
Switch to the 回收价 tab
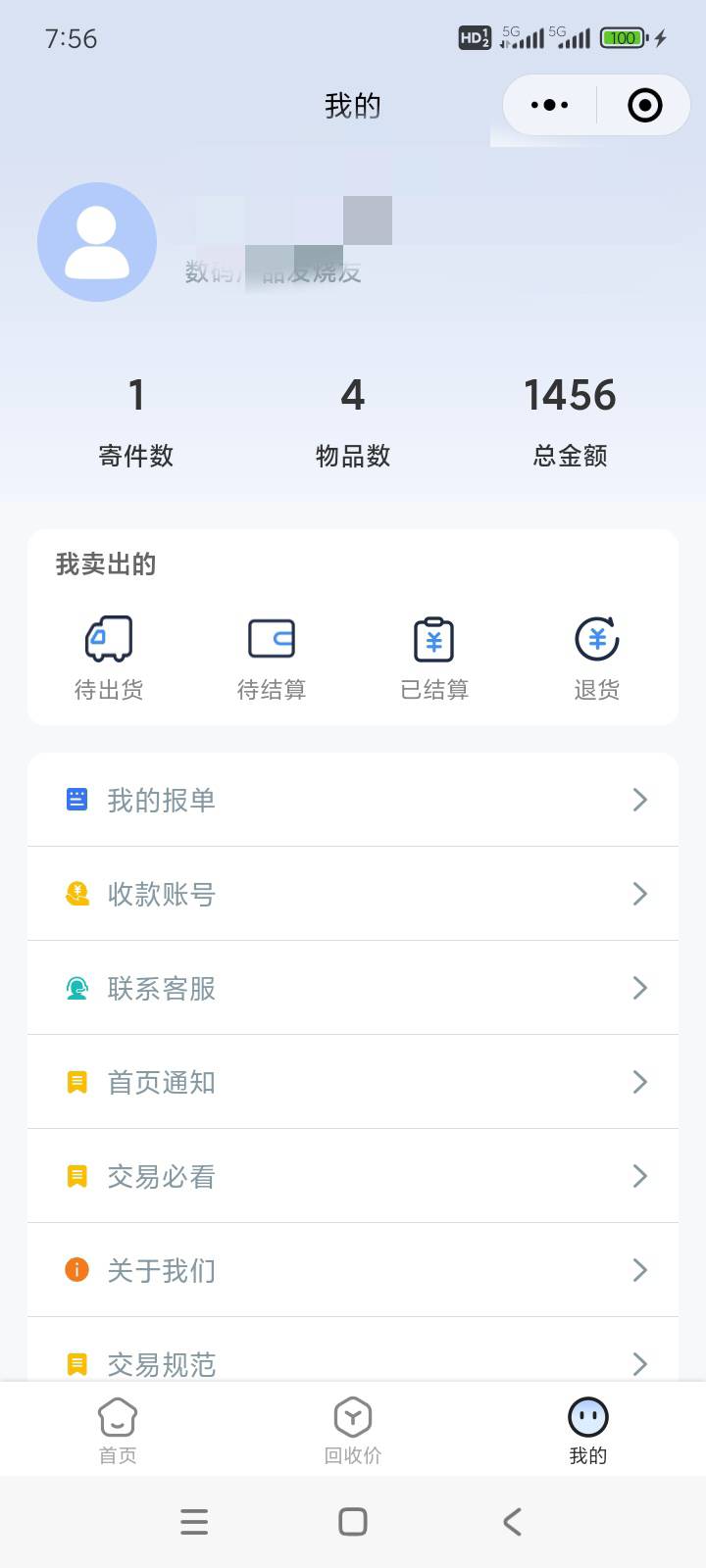[x=353, y=1430]
